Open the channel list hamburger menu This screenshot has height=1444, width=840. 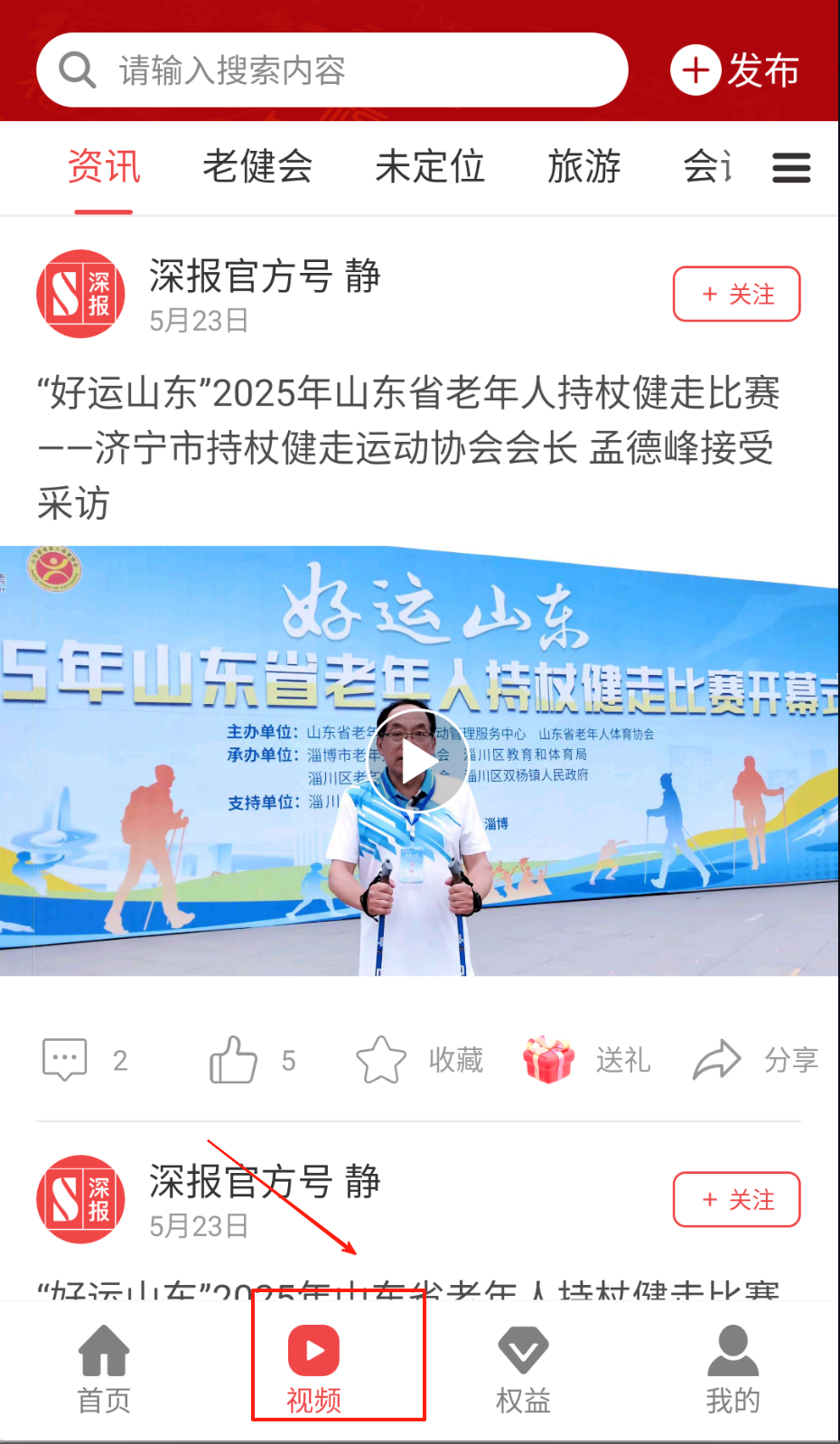tap(791, 168)
